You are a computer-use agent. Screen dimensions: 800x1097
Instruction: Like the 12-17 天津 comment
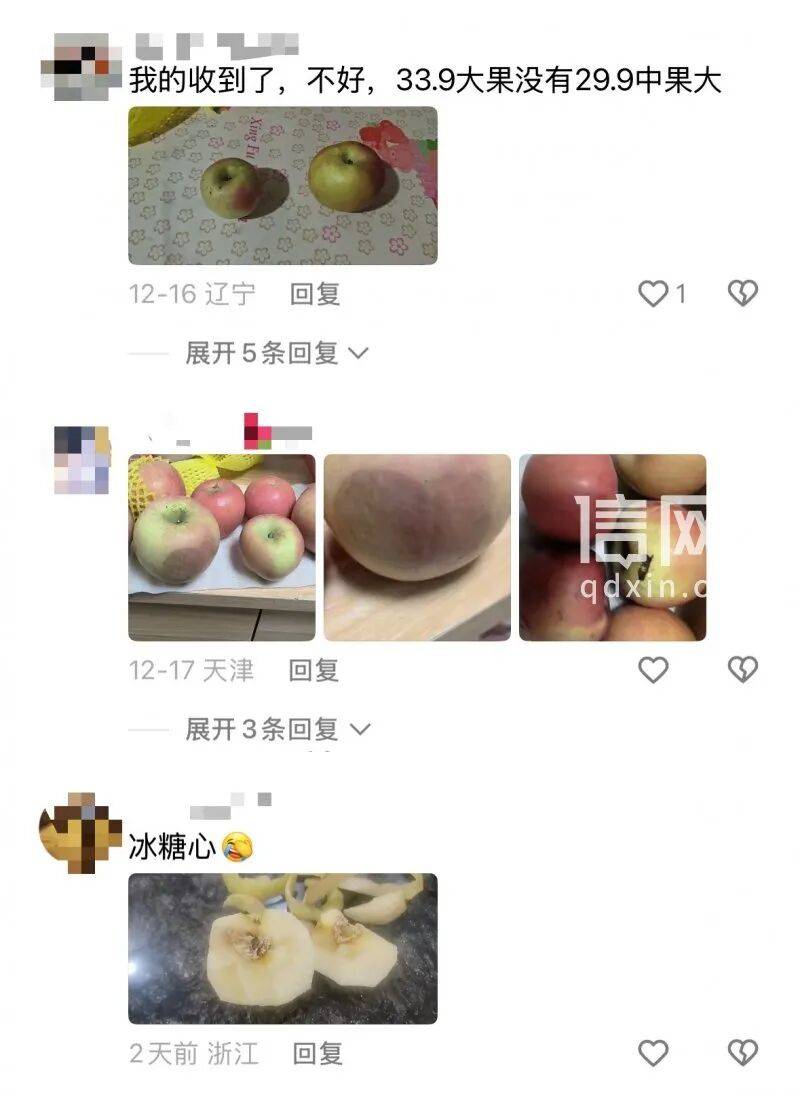coord(655,668)
